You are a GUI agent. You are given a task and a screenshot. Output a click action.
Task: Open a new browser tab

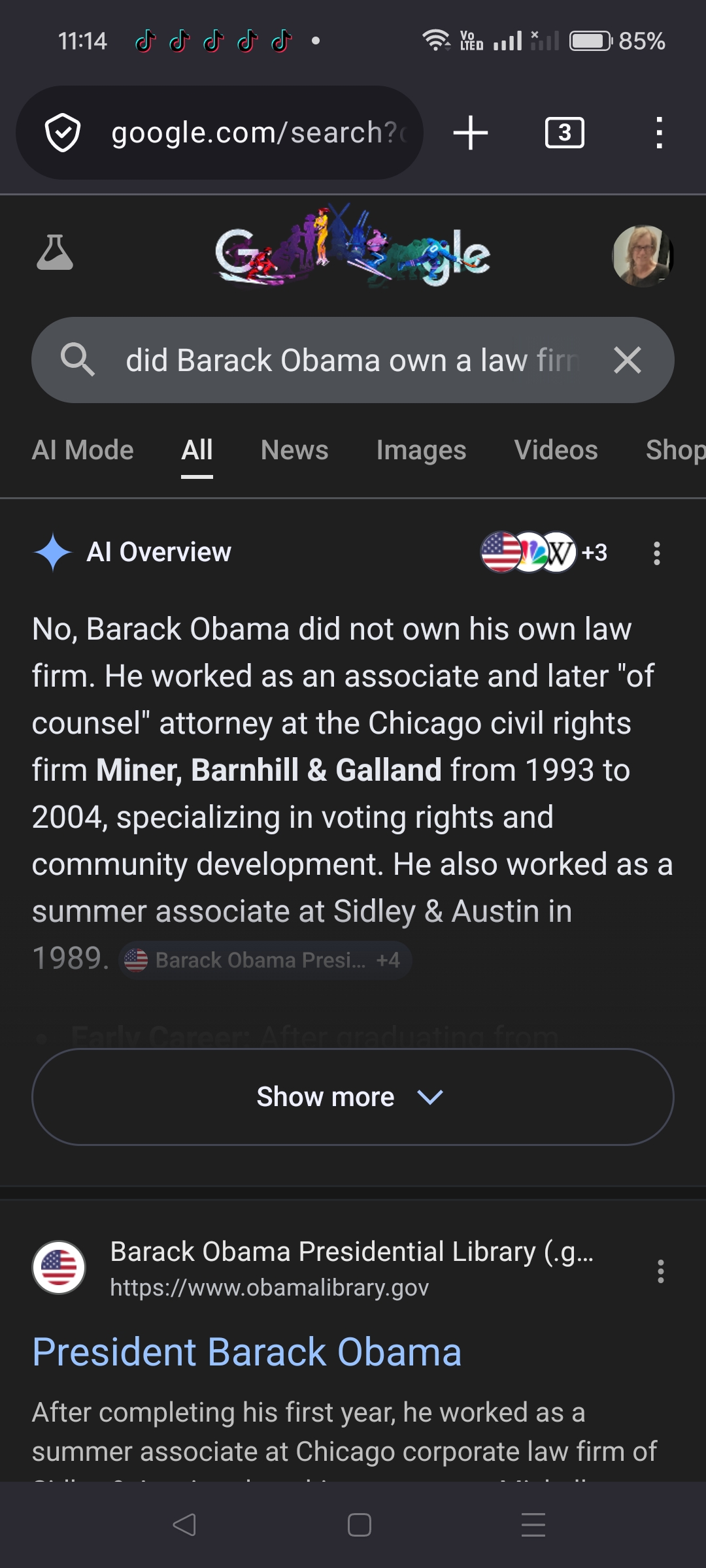click(470, 133)
